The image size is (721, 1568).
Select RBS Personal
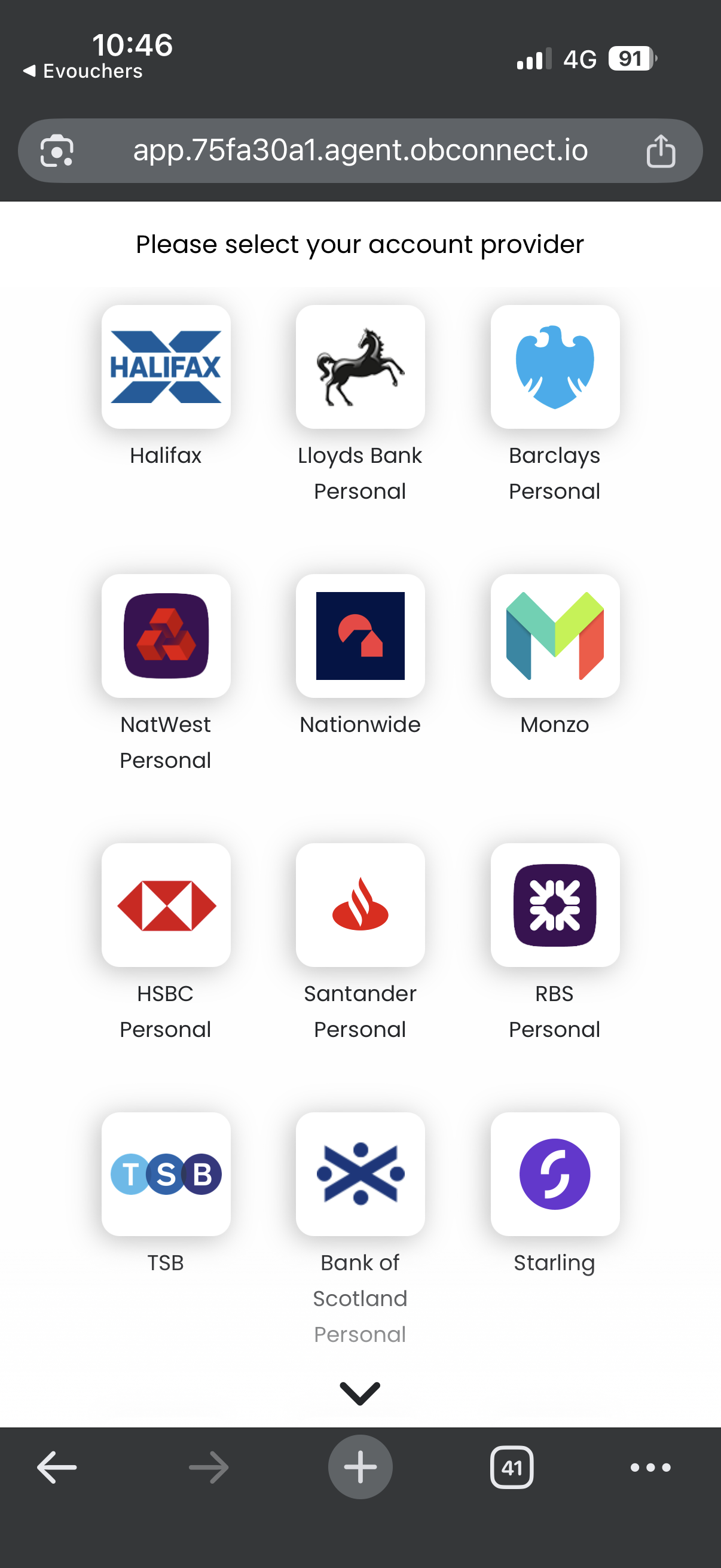tap(555, 905)
